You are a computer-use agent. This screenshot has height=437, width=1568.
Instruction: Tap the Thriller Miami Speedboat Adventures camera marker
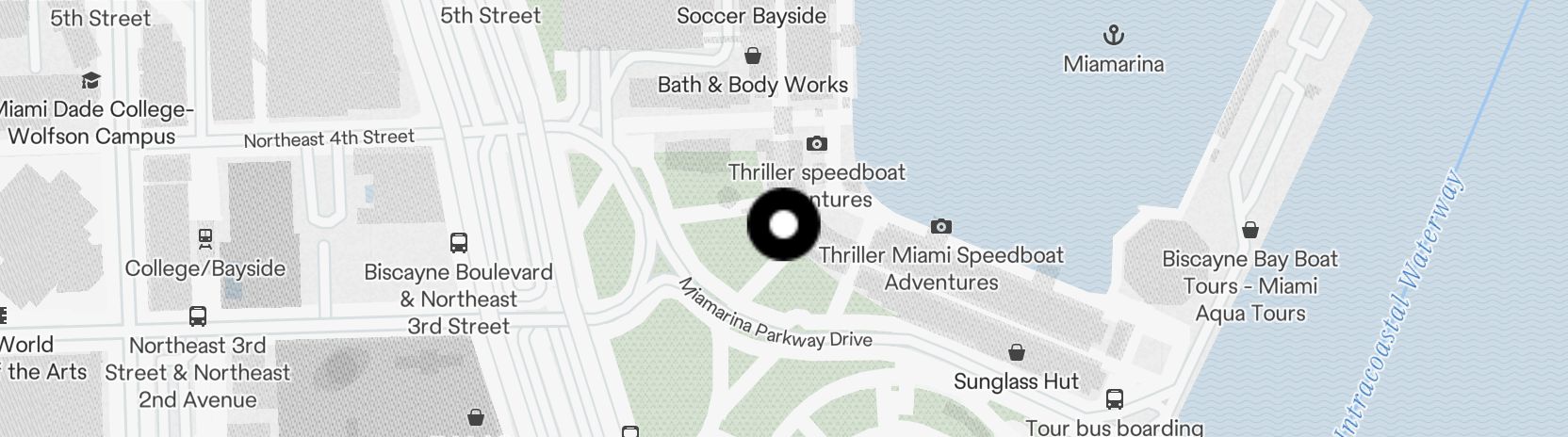coord(940,226)
